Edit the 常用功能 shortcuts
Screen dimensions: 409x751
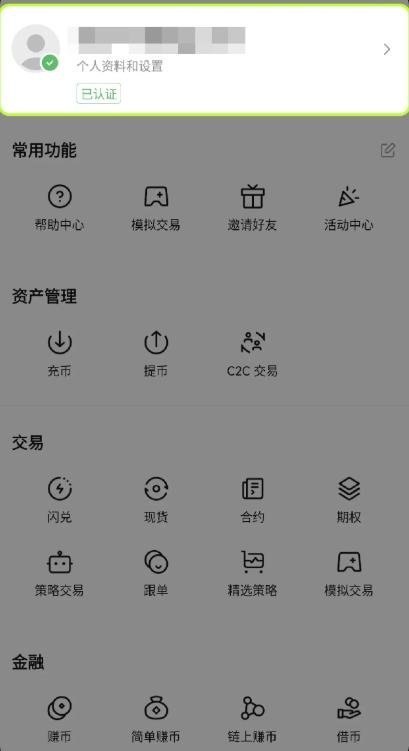pyautogui.click(x=388, y=150)
